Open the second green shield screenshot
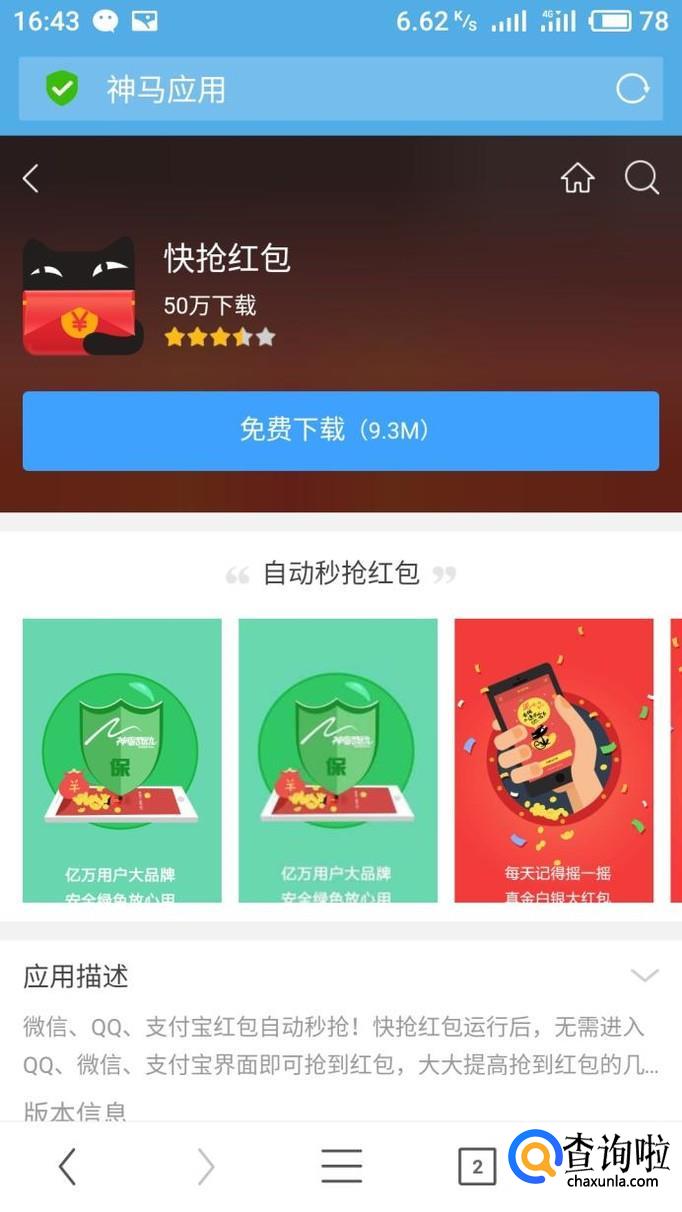 [338, 760]
